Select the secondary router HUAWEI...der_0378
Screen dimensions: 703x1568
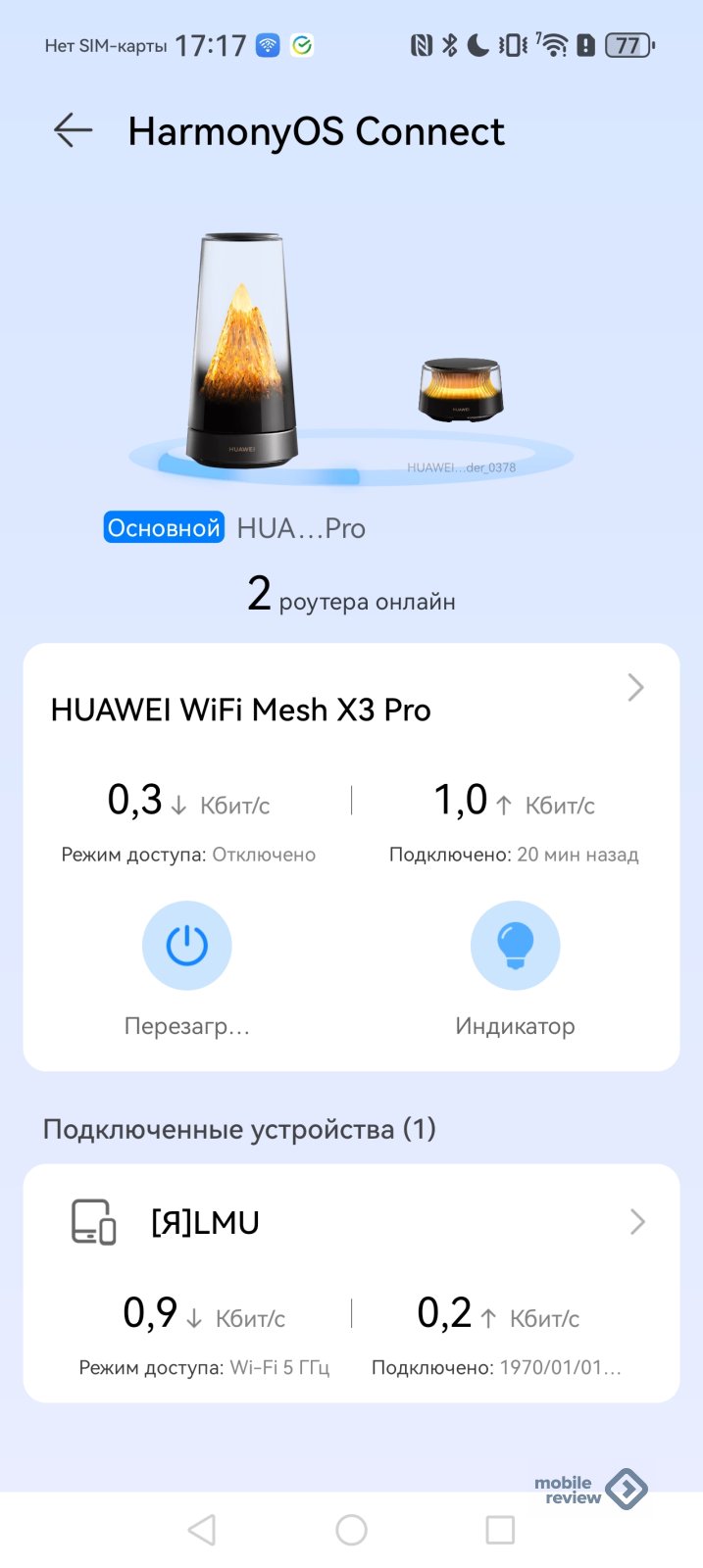pos(461,392)
